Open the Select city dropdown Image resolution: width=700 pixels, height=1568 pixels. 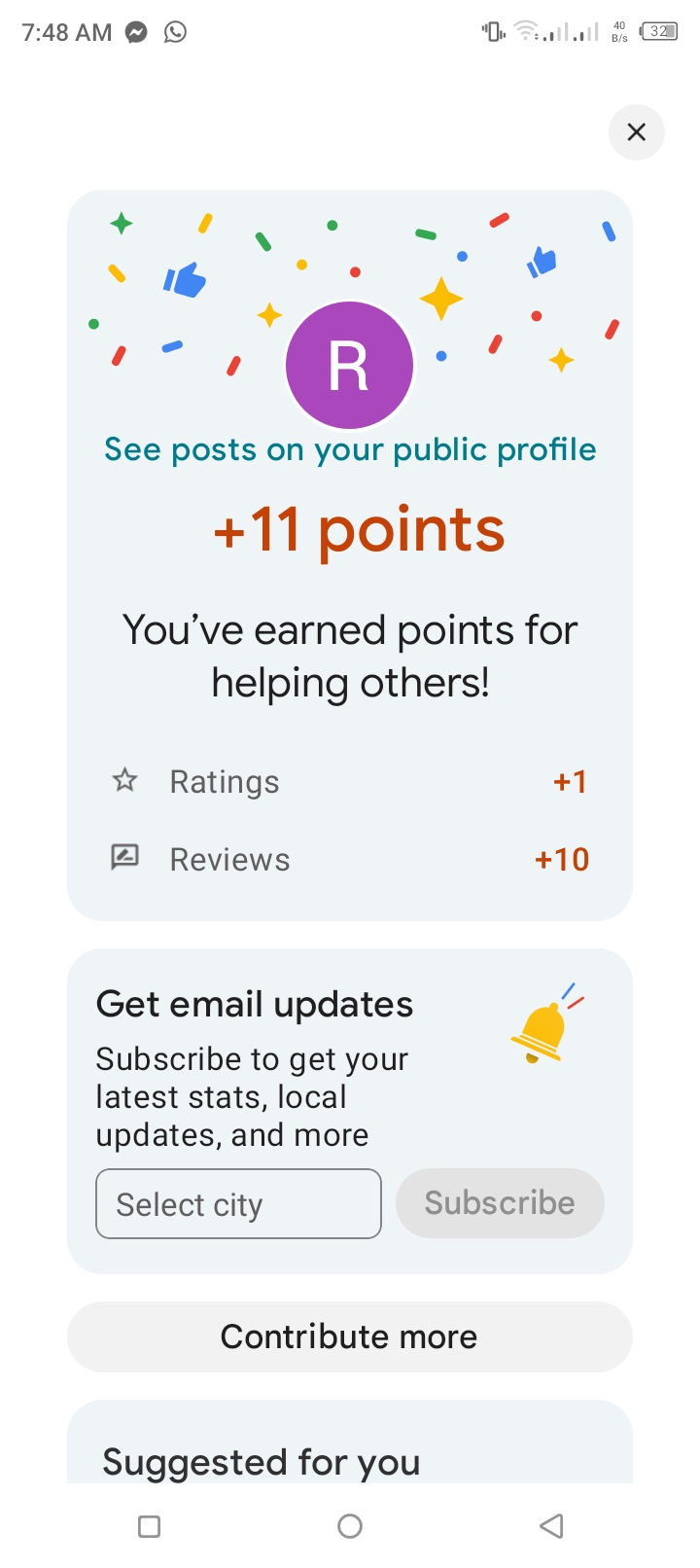pos(238,1204)
